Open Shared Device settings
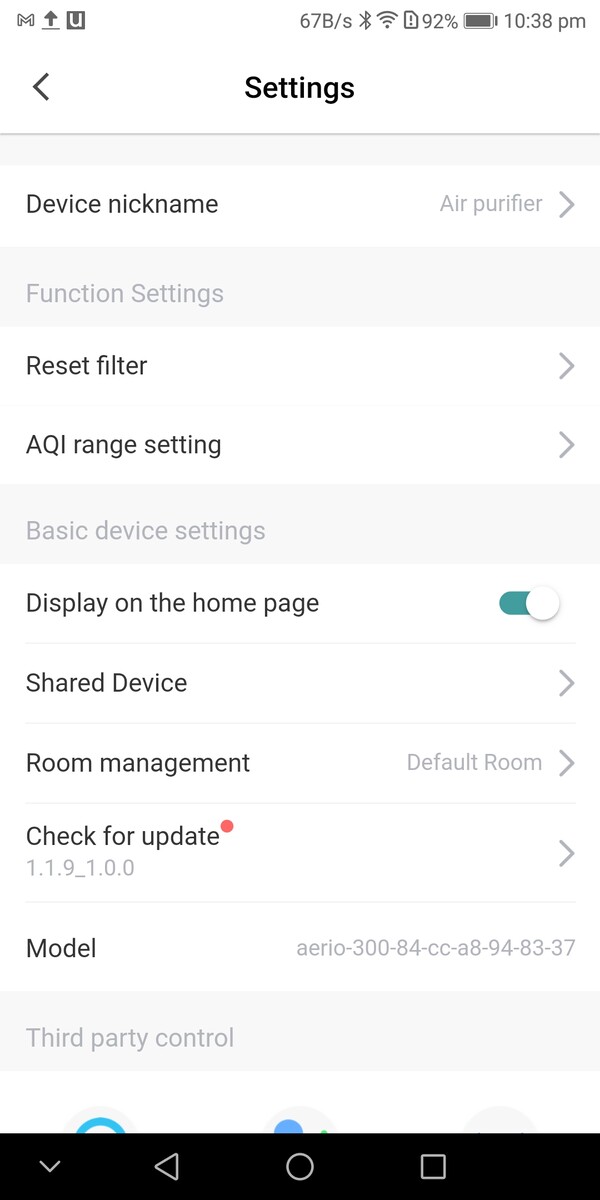This screenshot has height=1200, width=600. pyautogui.click(x=300, y=683)
